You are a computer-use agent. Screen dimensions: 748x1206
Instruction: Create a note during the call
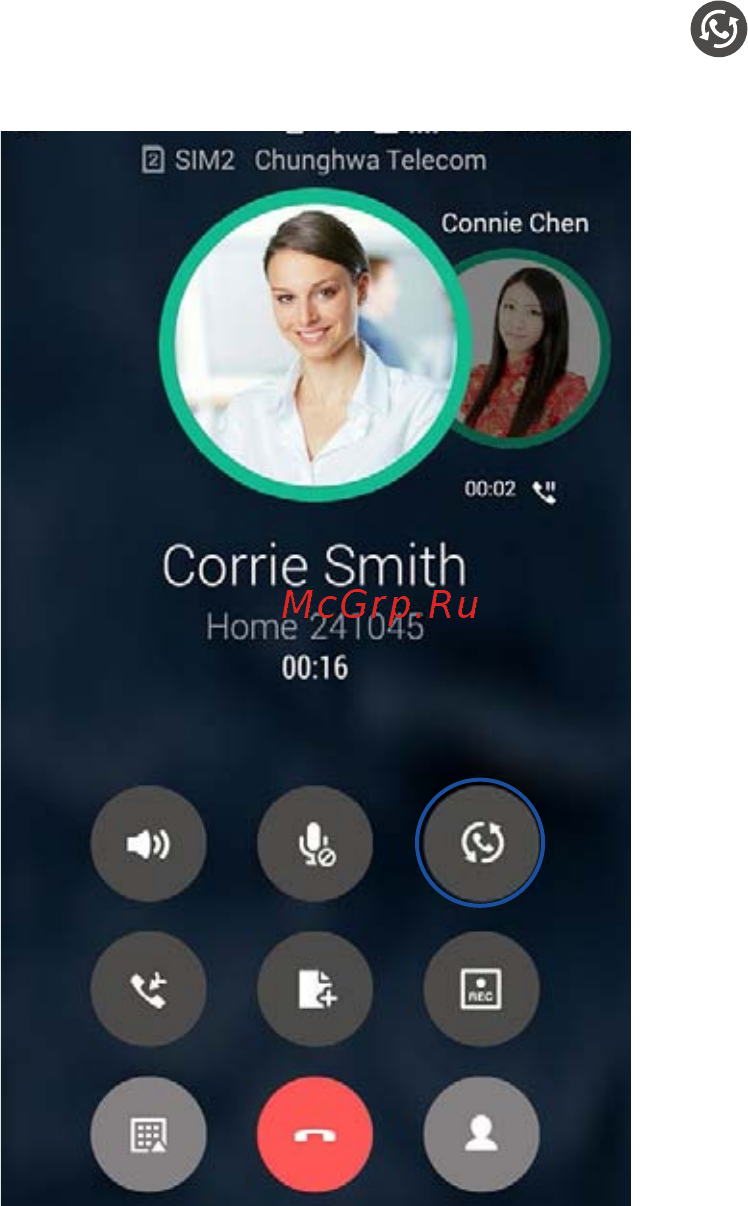(315, 990)
